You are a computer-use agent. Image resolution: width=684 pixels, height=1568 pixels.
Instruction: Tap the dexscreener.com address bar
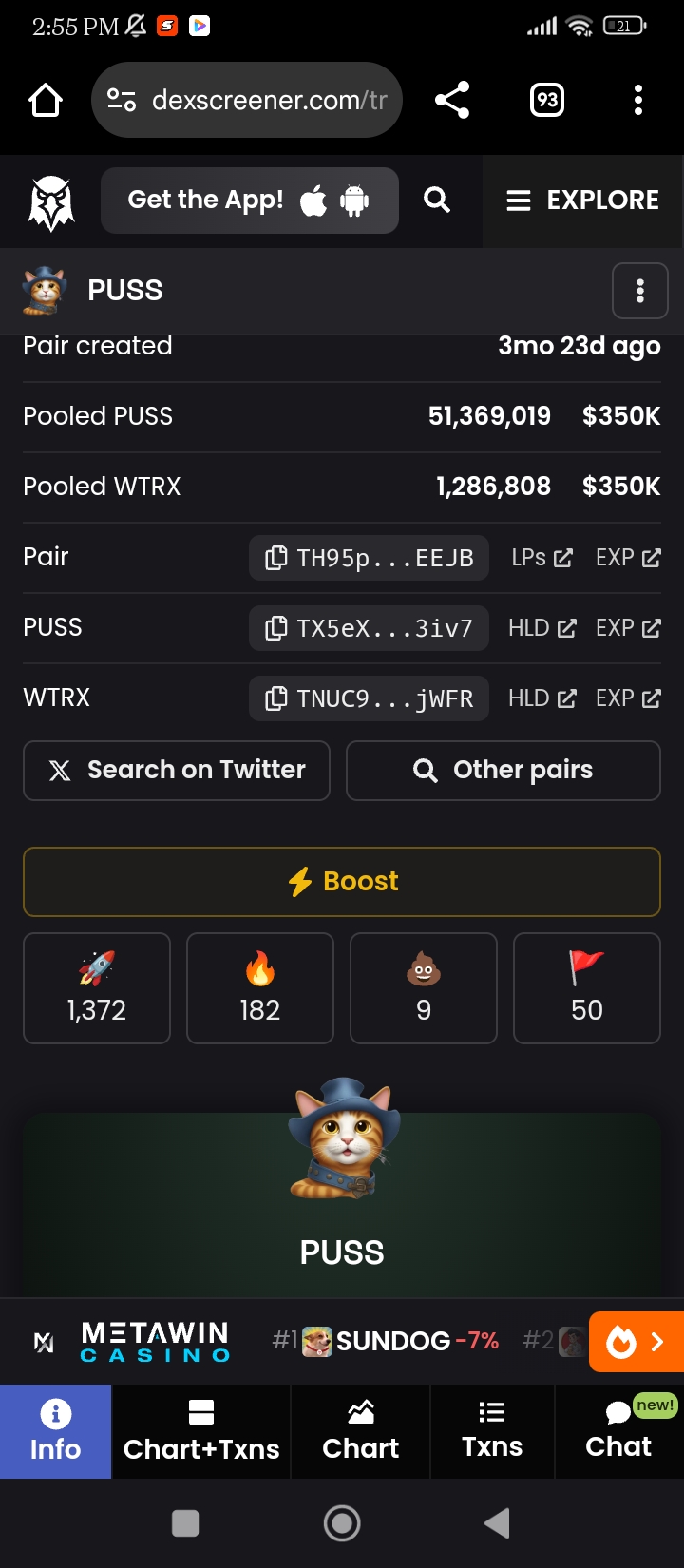click(x=247, y=100)
